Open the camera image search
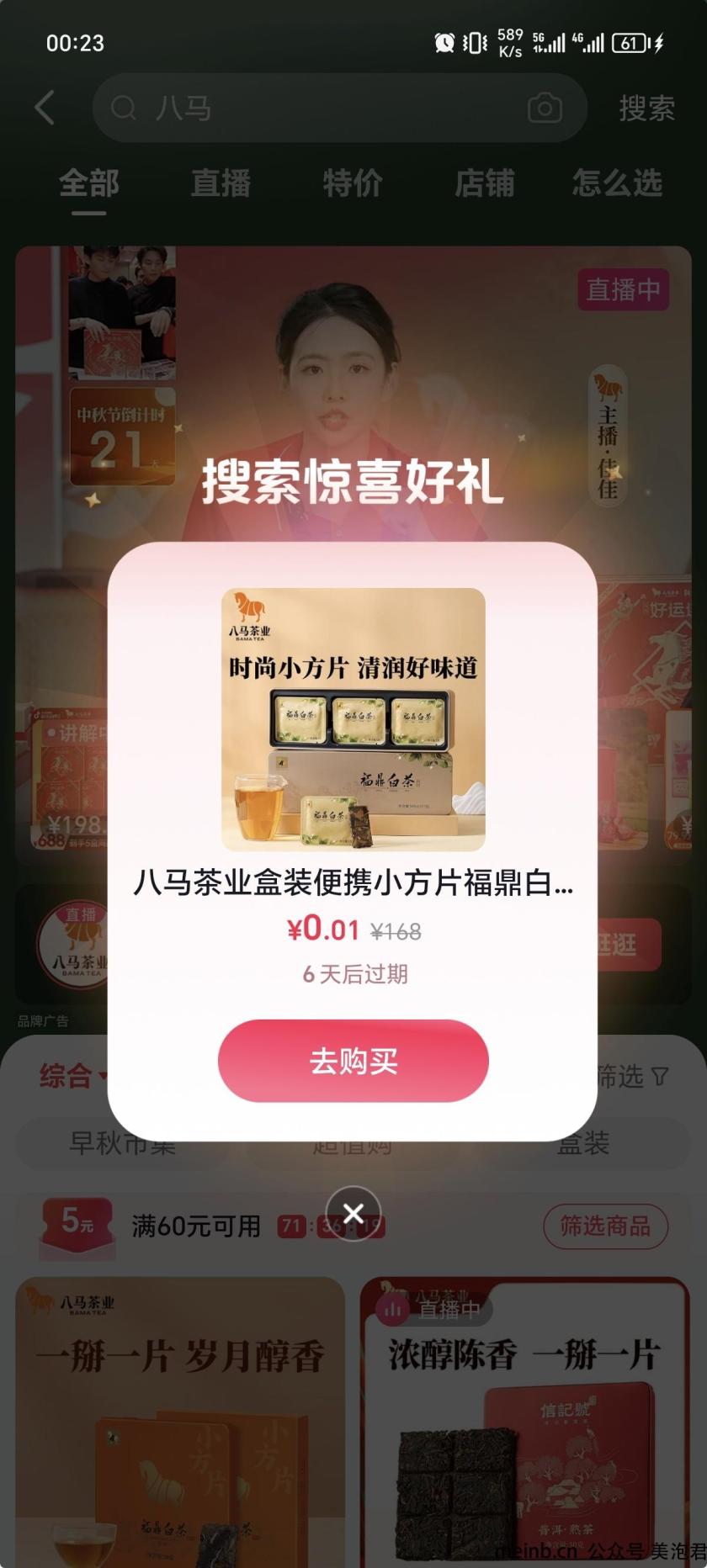 (x=545, y=108)
